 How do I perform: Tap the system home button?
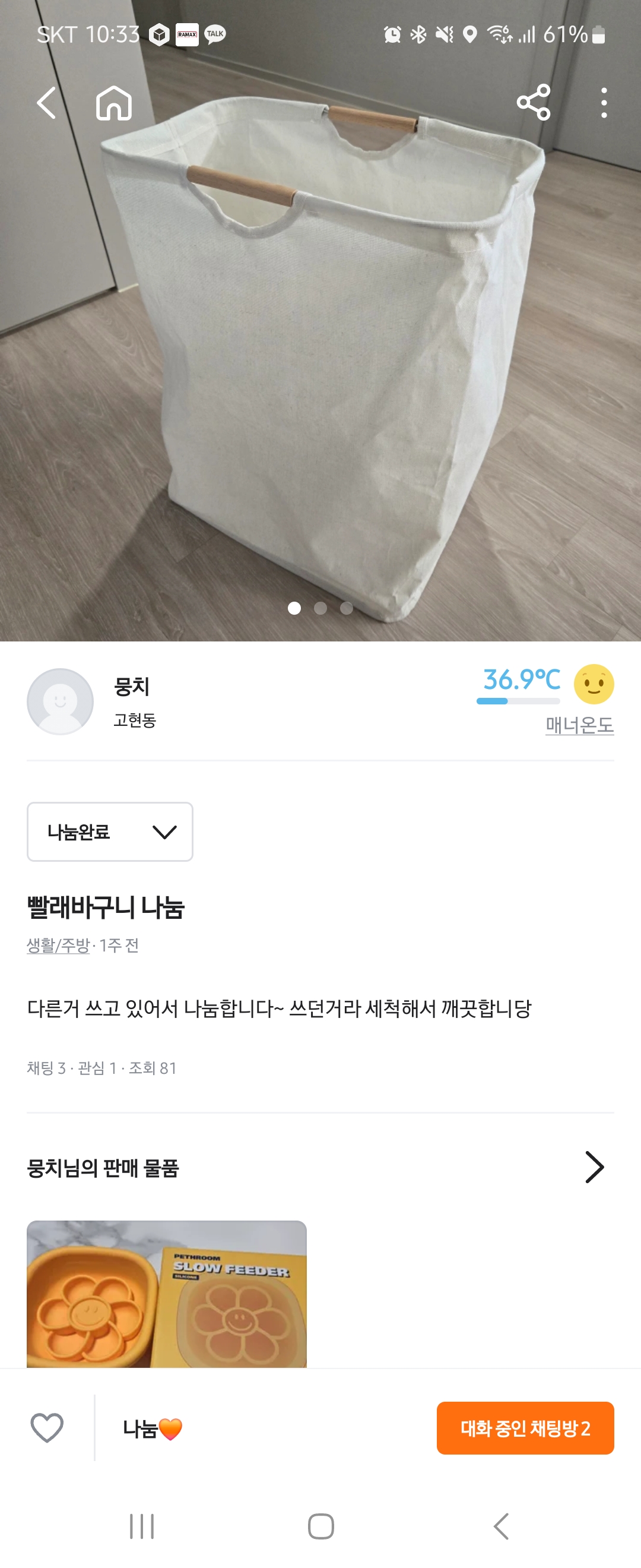320,1526
